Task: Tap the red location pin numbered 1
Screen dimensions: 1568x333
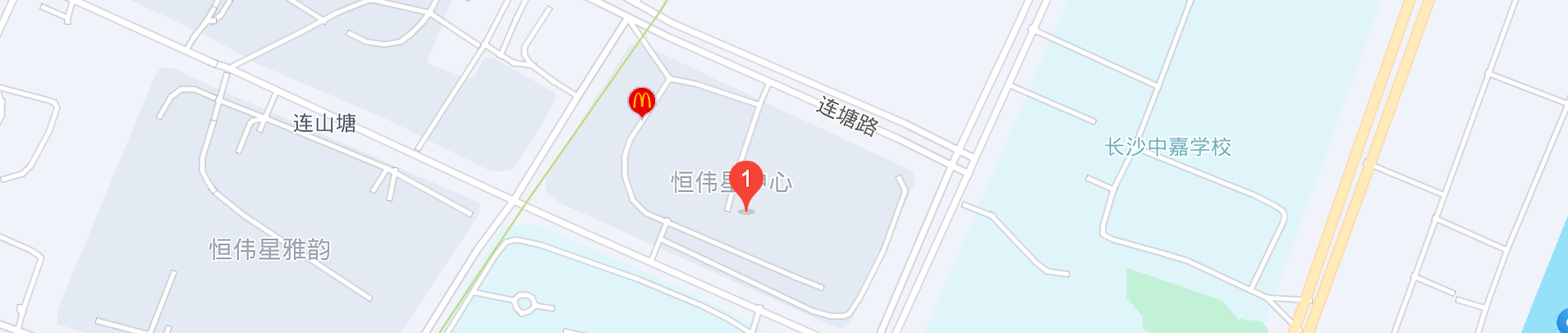Action: pos(745,180)
